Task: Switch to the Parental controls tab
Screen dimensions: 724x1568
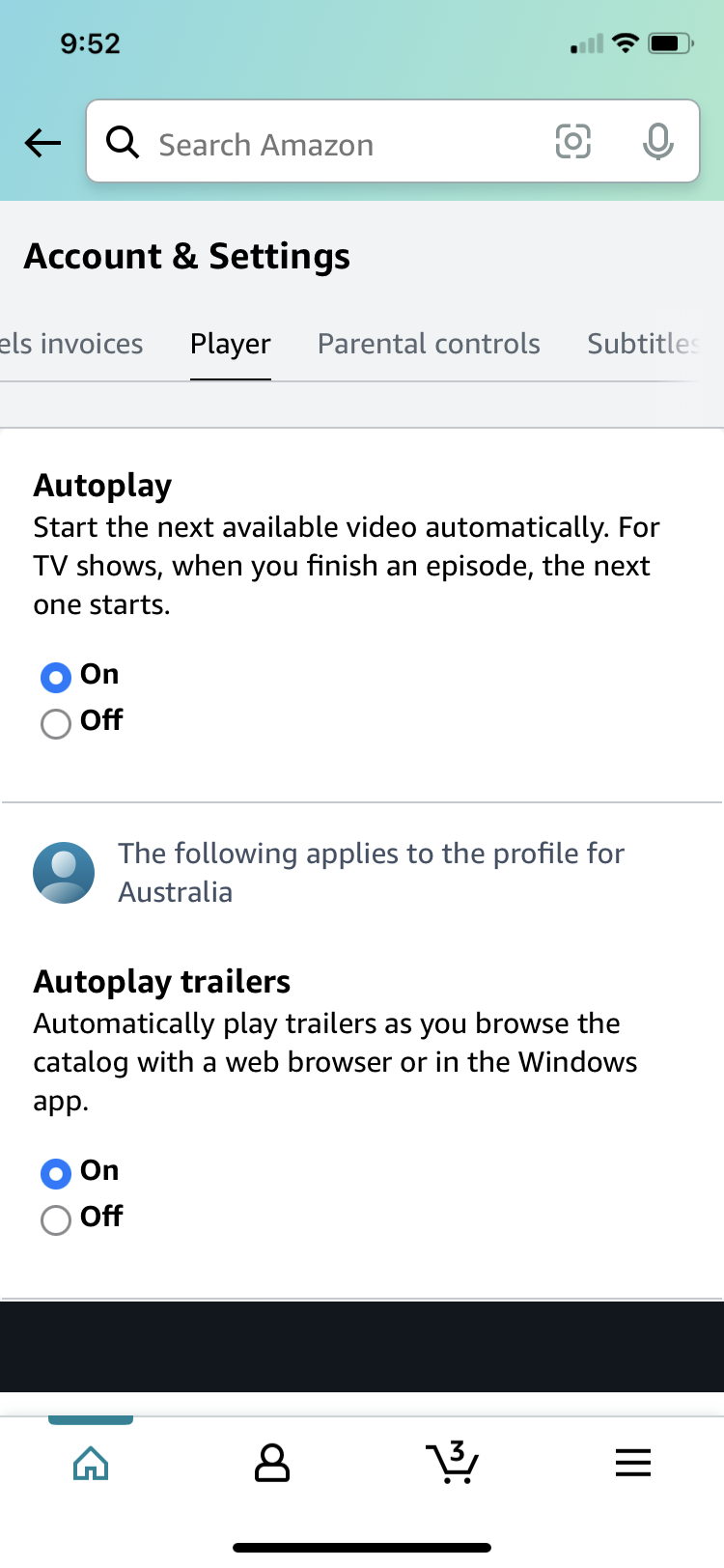Action: click(x=429, y=344)
